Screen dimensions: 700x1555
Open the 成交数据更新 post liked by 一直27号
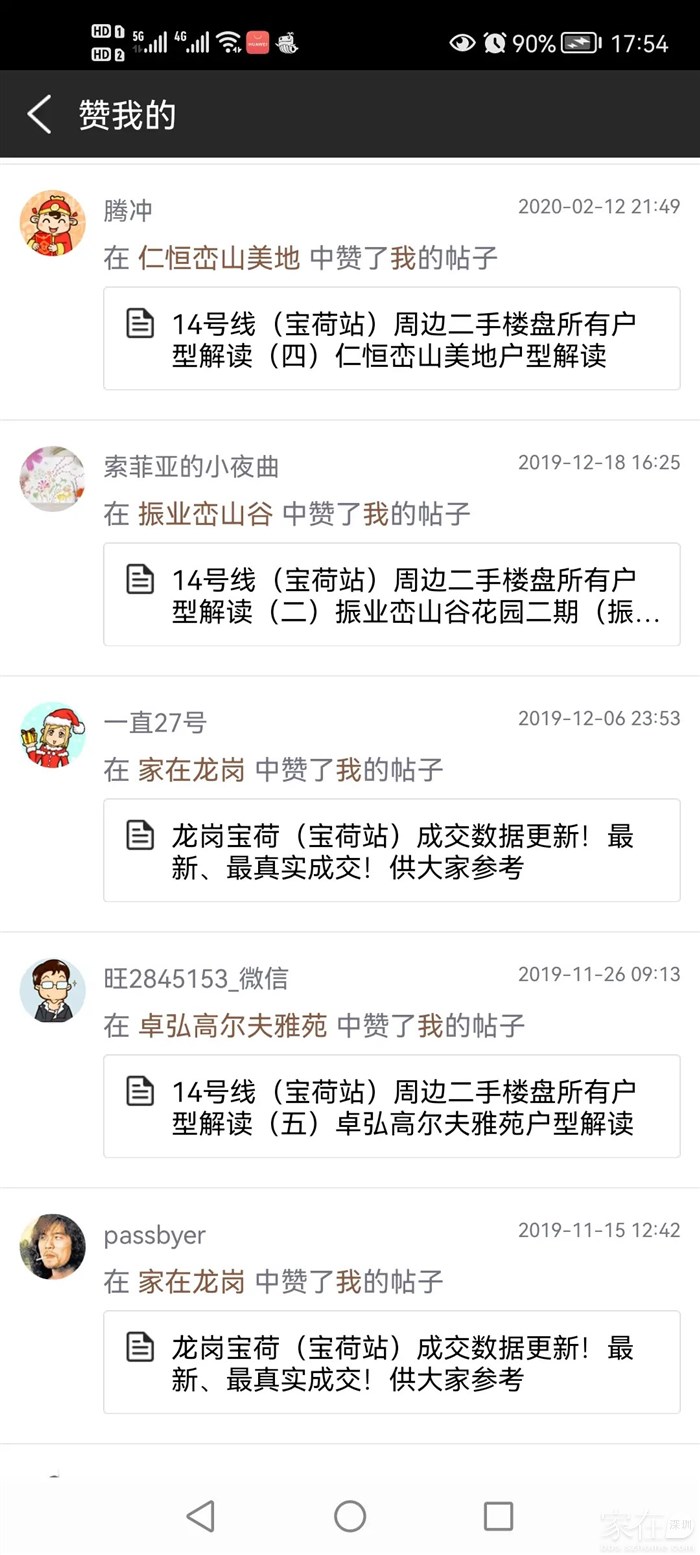[x=391, y=851]
